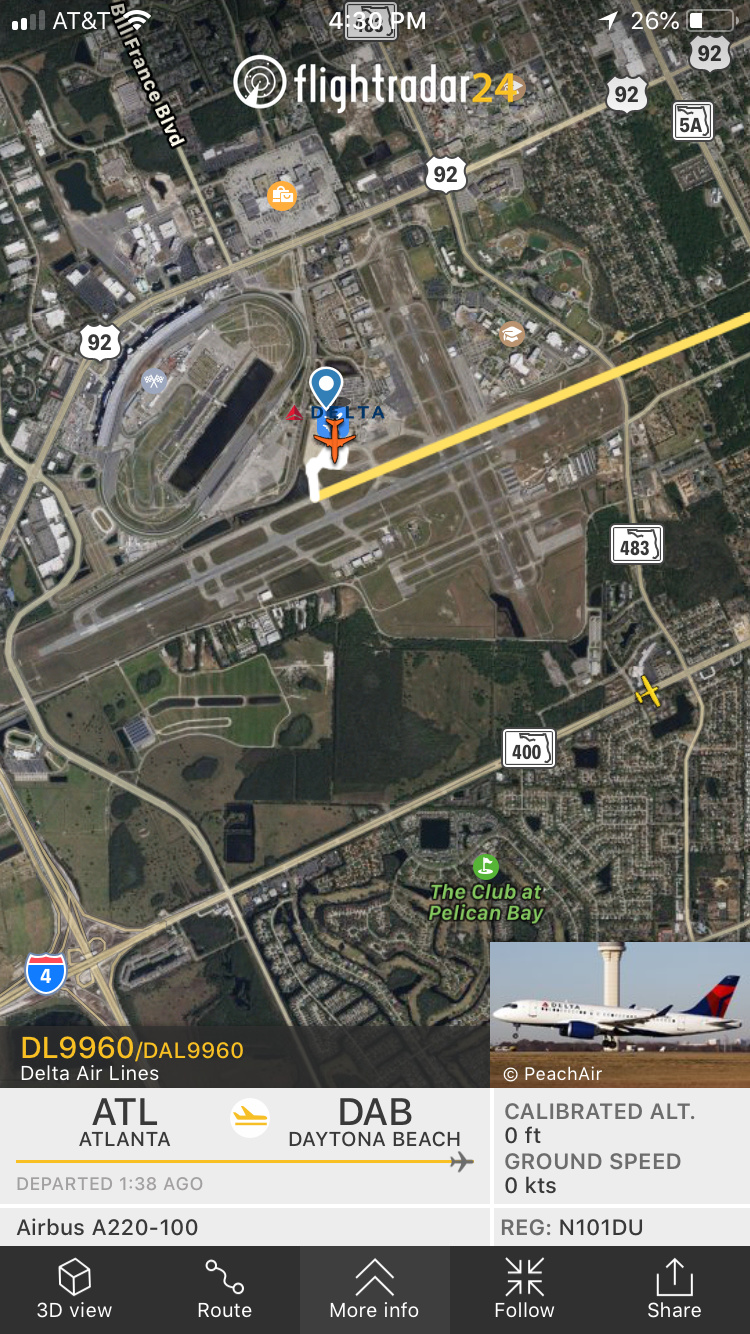
Task: Select the orange Delta plane on the map
Action: pos(334,440)
